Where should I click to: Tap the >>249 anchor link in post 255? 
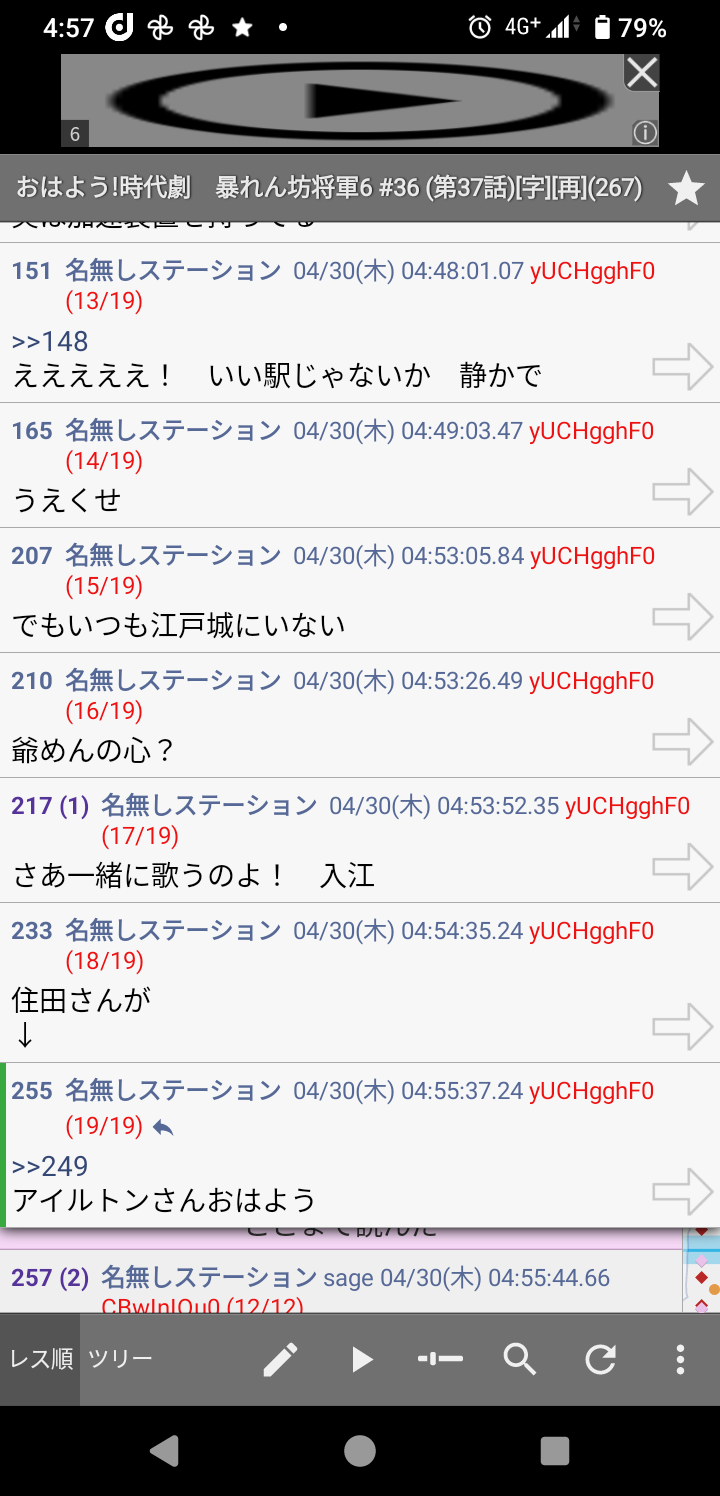pos(50,1166)
